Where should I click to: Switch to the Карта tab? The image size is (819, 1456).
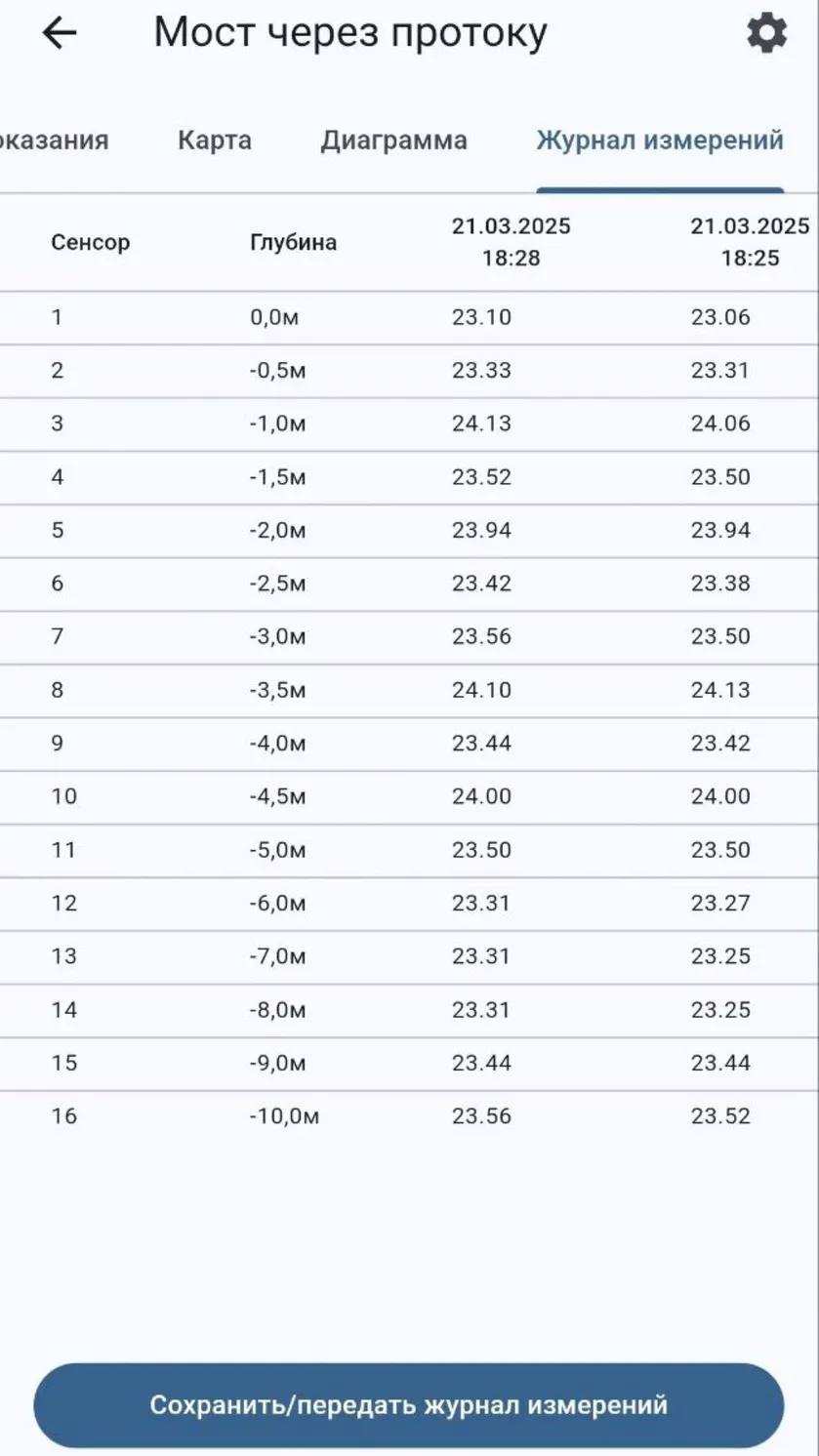click(215, 141)
